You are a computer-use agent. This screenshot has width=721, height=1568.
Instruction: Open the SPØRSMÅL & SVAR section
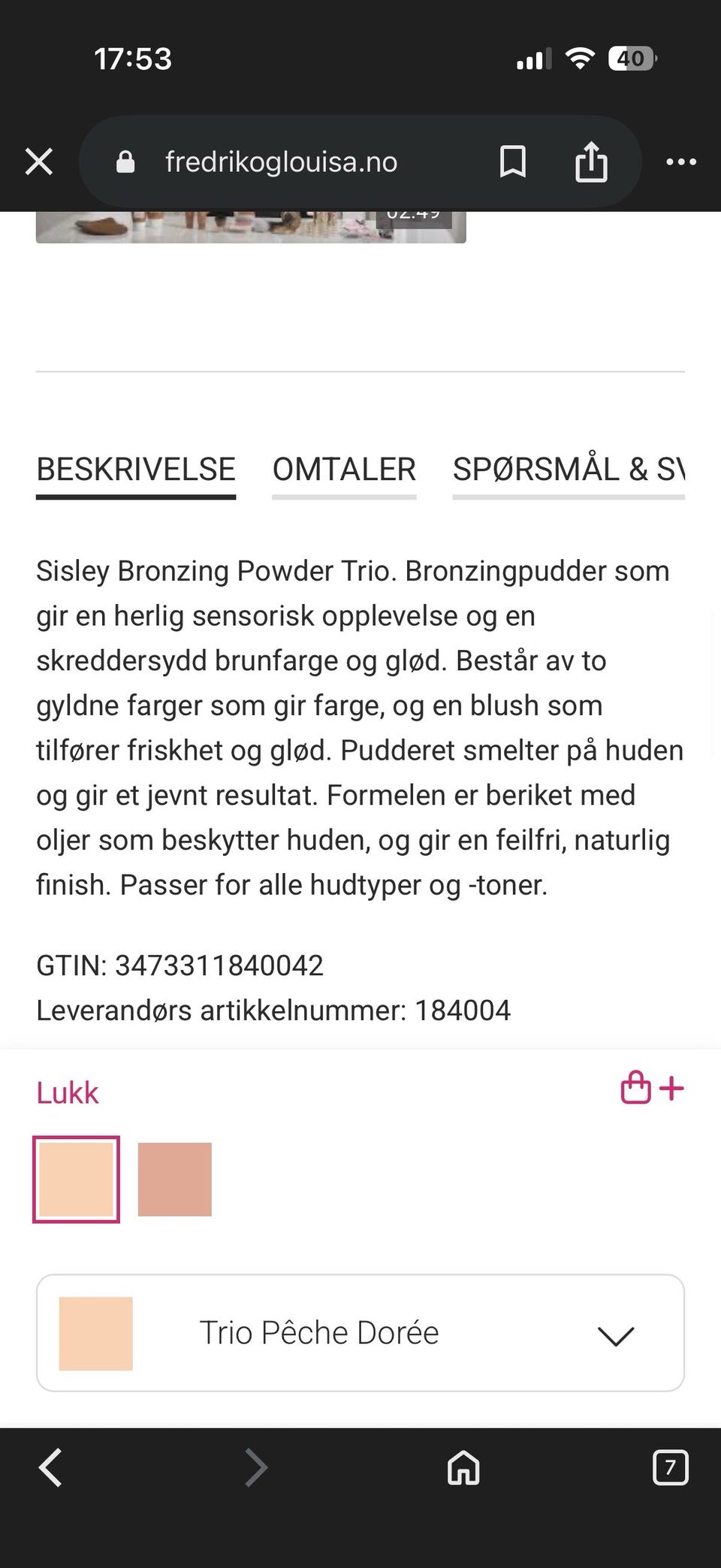click(569, 469)
